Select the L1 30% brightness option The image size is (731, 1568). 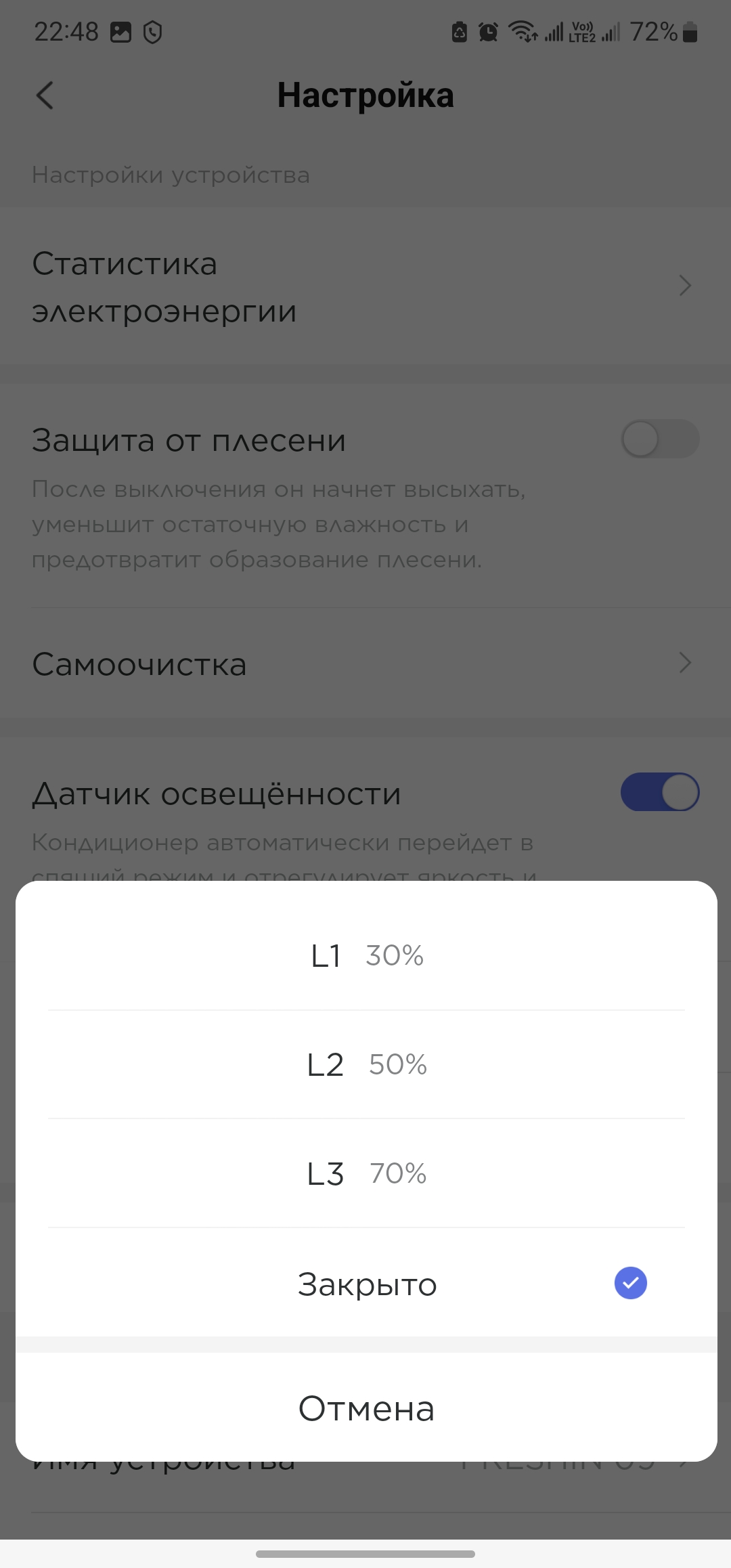tap(366, 955)
